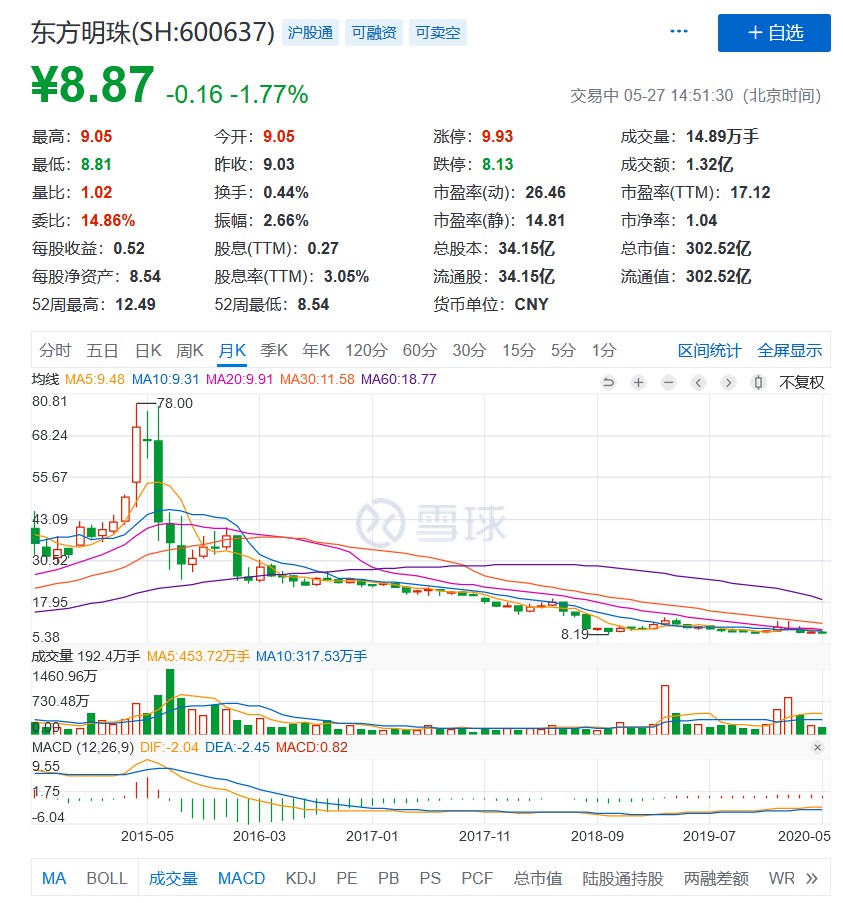The image size is (843, 903).
Task: Add 东方明珠 to 自选 watchlist
Action: pyautogui.click(x=774, y=33)
